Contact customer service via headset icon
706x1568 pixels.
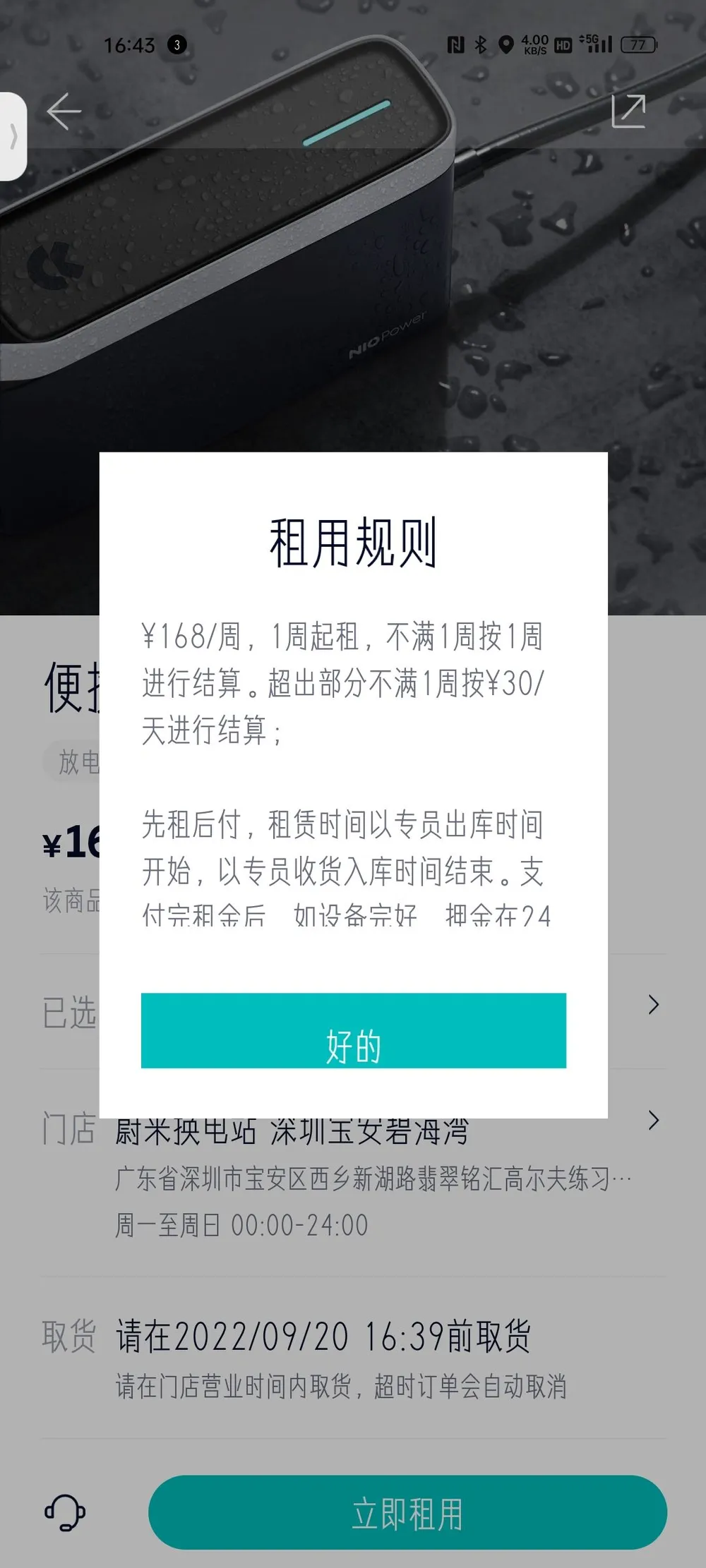coord(65,1512)
